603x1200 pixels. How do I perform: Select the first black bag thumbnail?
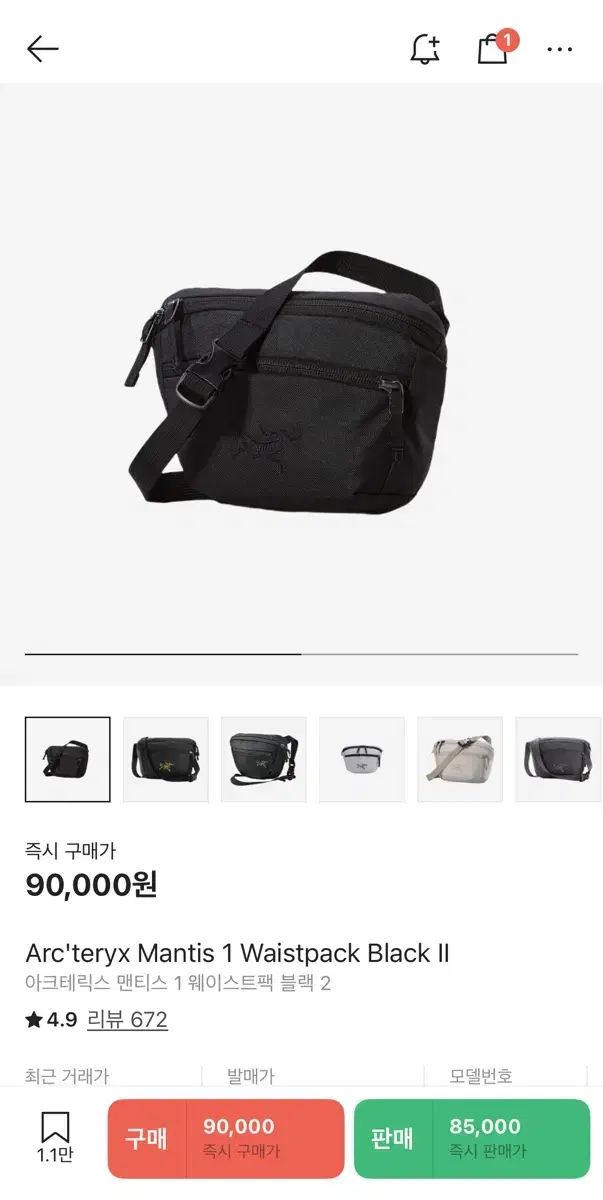click(x=68, y=759)
